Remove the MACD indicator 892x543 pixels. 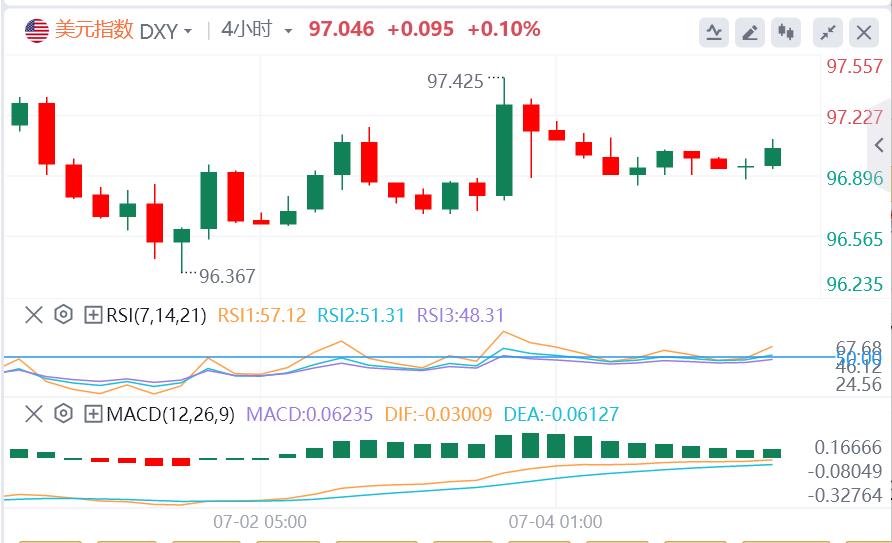(34, 413)
